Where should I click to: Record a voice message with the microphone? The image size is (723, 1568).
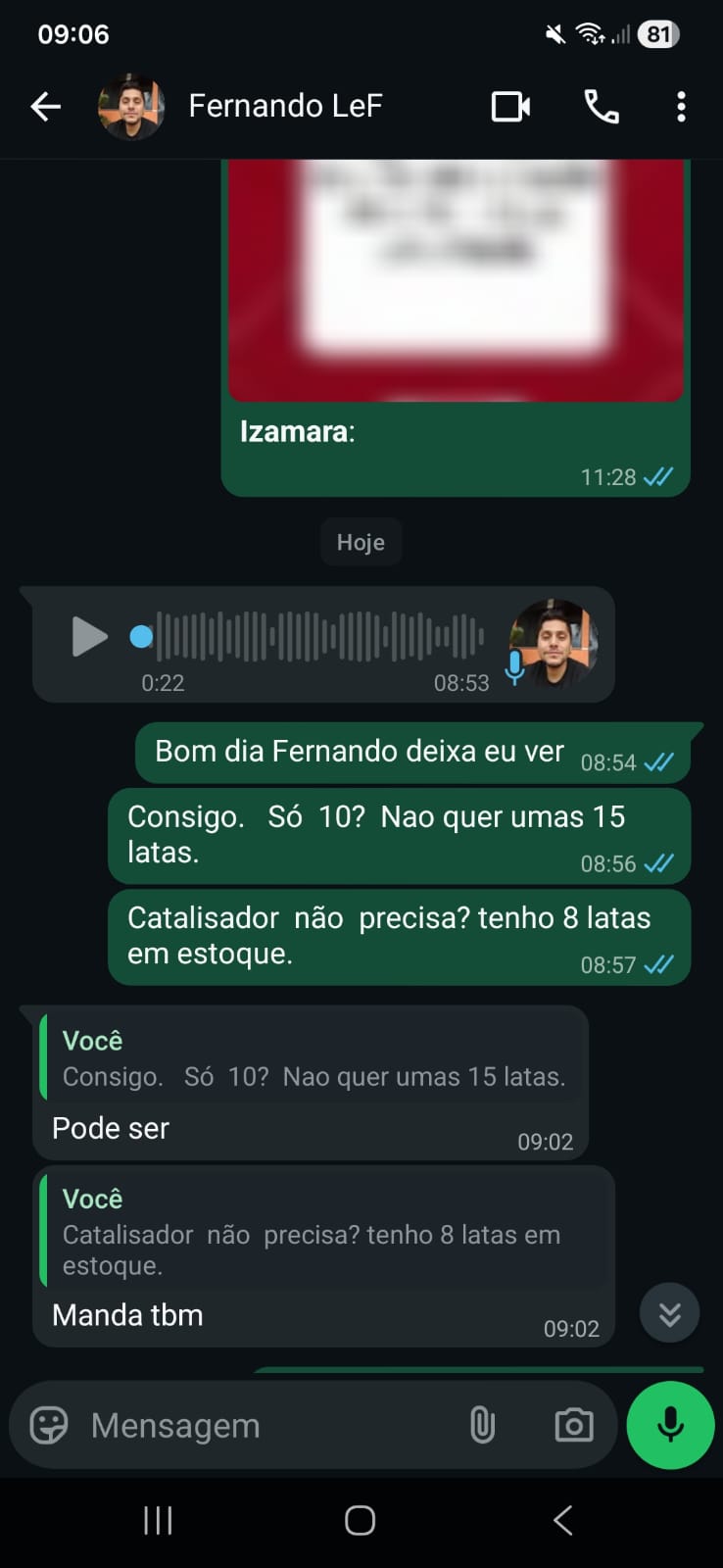point(670,1425)
